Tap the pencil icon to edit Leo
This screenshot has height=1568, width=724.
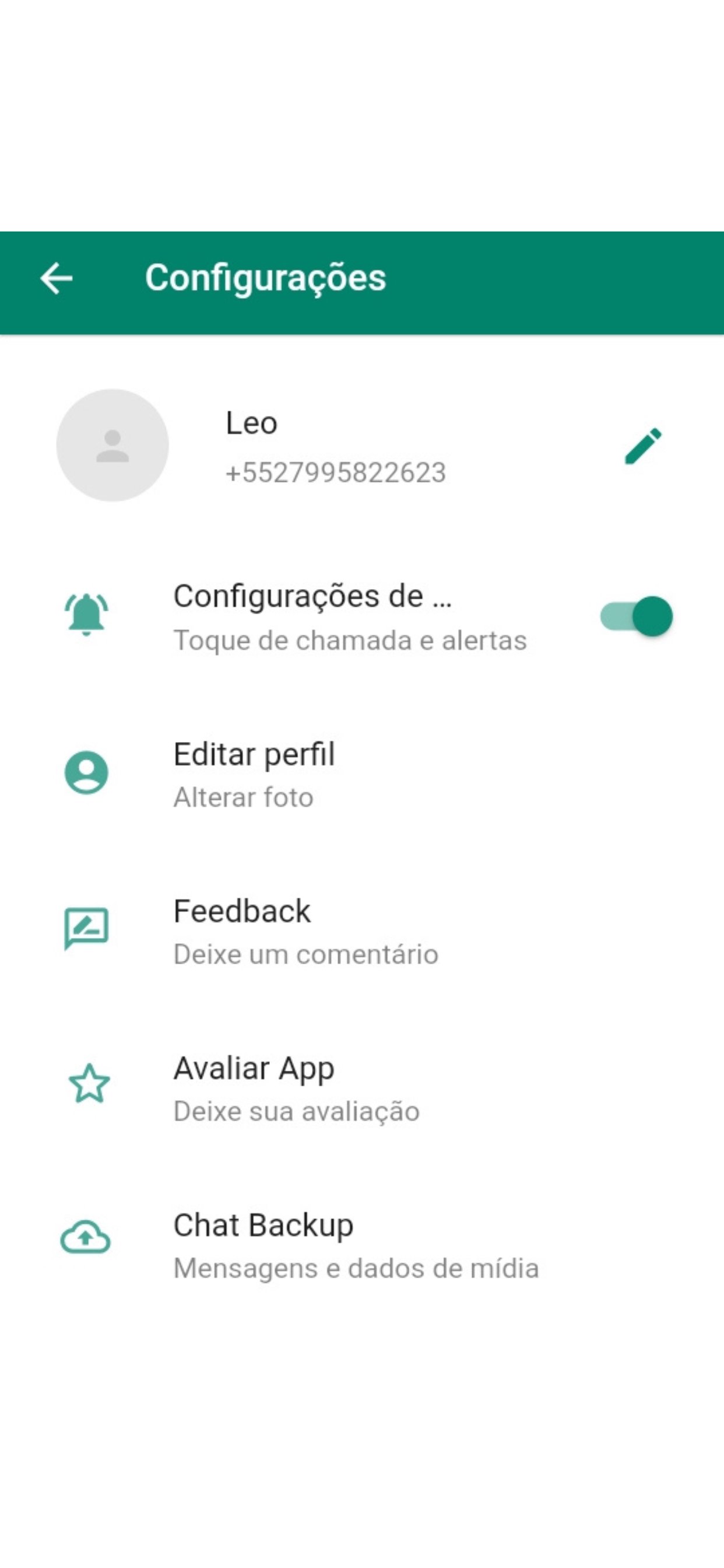[642, 446]
